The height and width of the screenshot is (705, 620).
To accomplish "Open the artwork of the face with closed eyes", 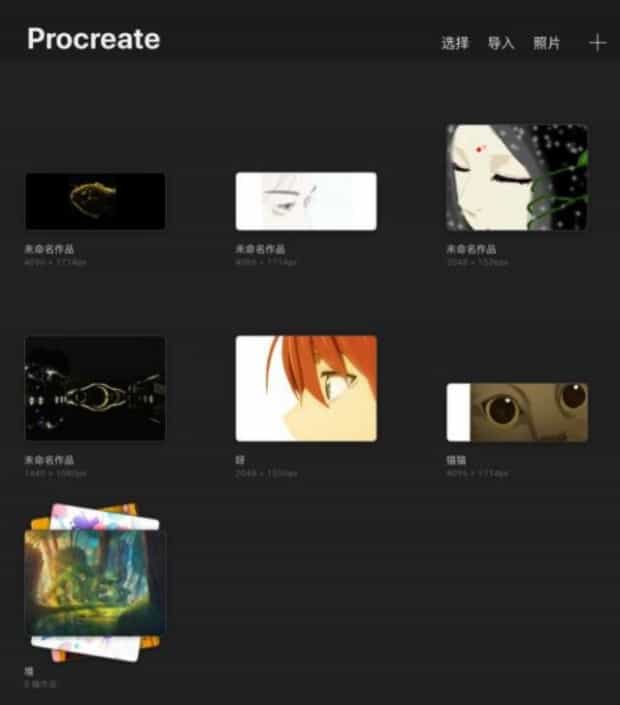I will pyautogui.click(x=517, y=177).
